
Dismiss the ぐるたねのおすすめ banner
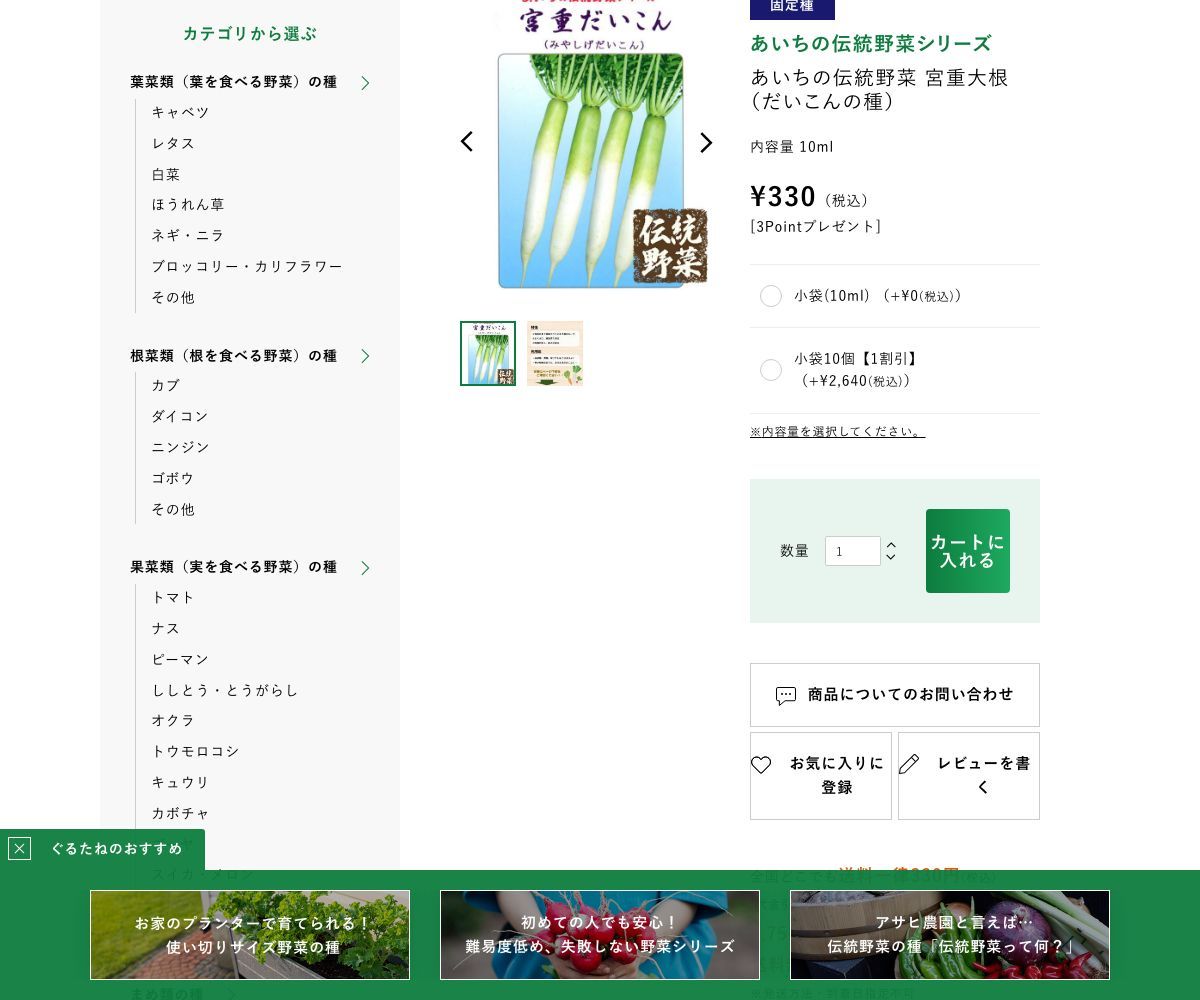click(x=19, y=849)
